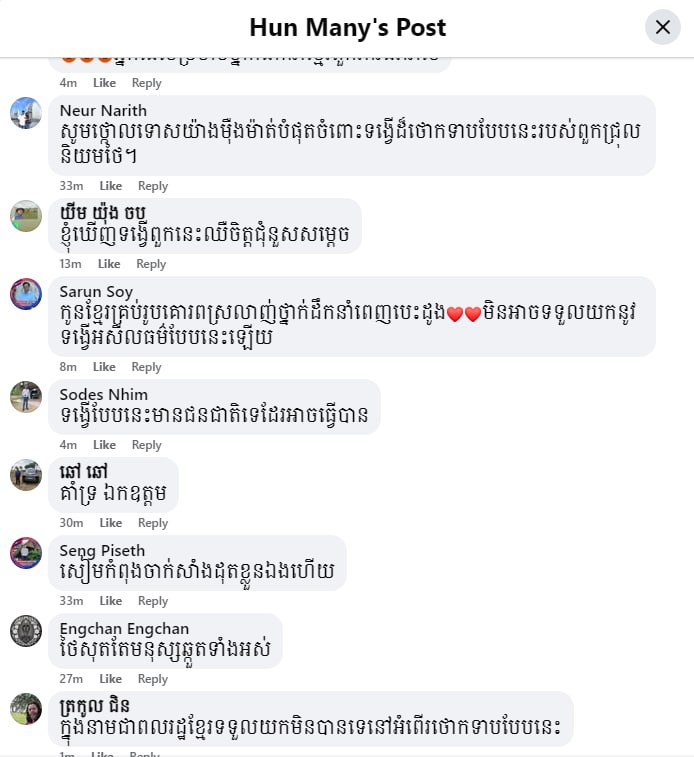Open Sarun Soy's profile picture
The height and width of the screenshot is (757, 694).
[x=26, y=294]
